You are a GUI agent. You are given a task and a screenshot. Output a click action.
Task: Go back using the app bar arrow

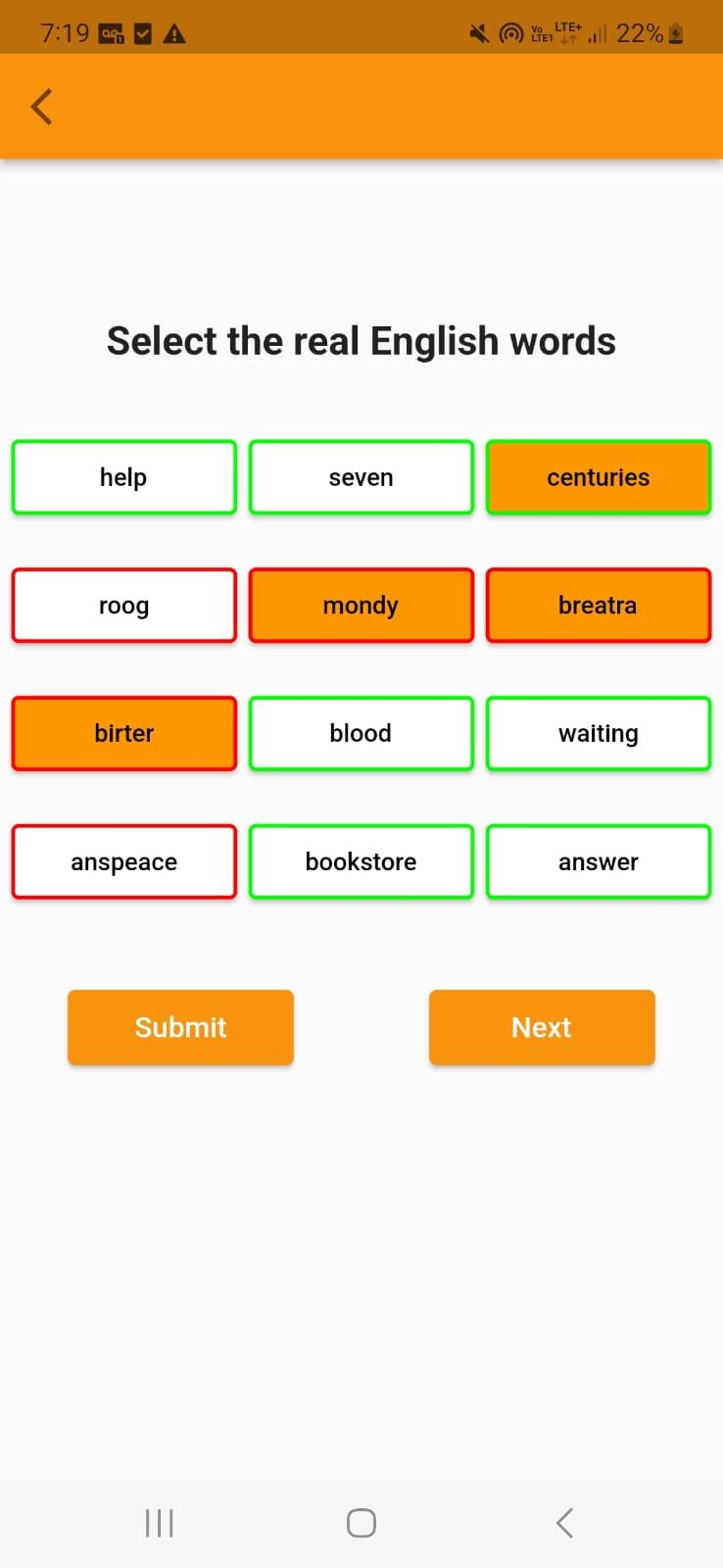click(41, 107)
